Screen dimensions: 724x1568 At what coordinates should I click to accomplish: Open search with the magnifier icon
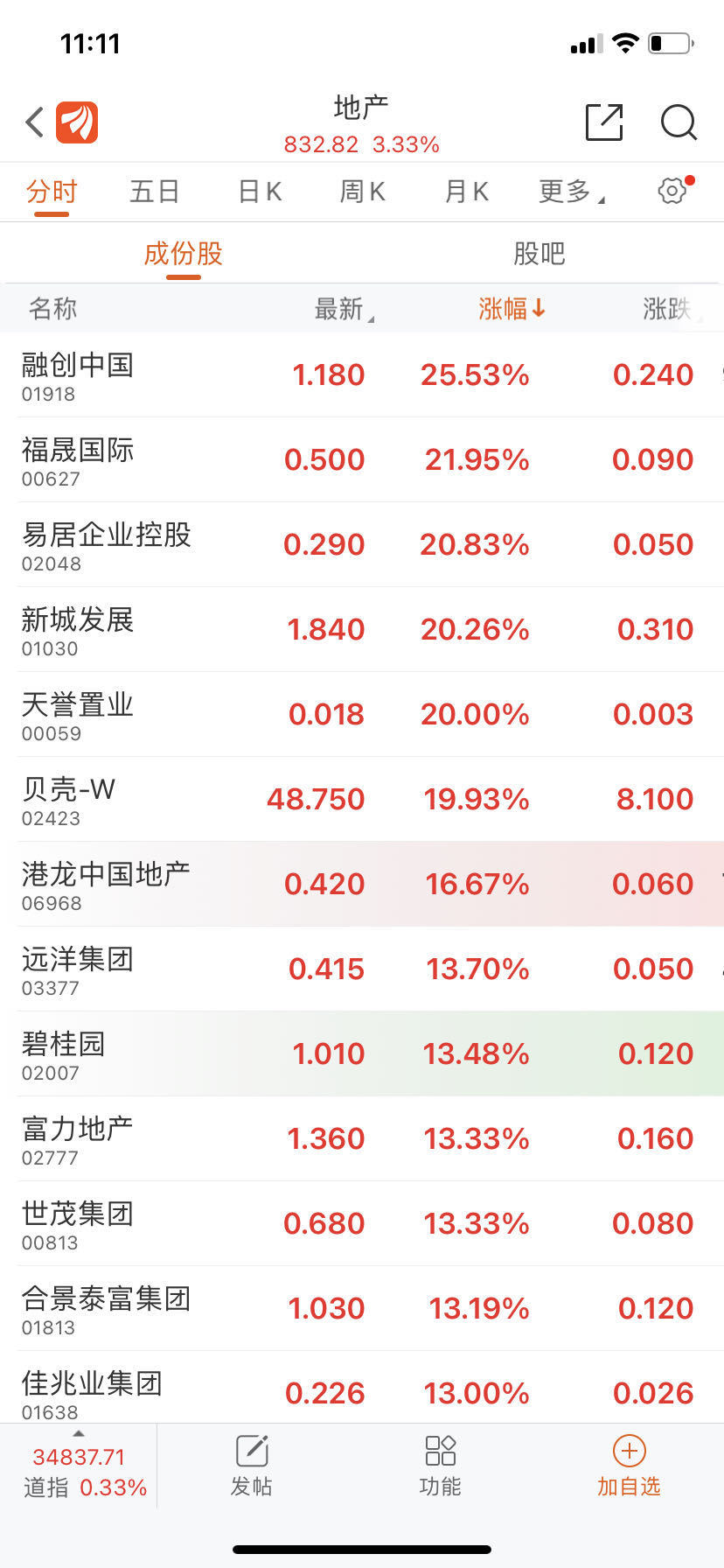679,123
